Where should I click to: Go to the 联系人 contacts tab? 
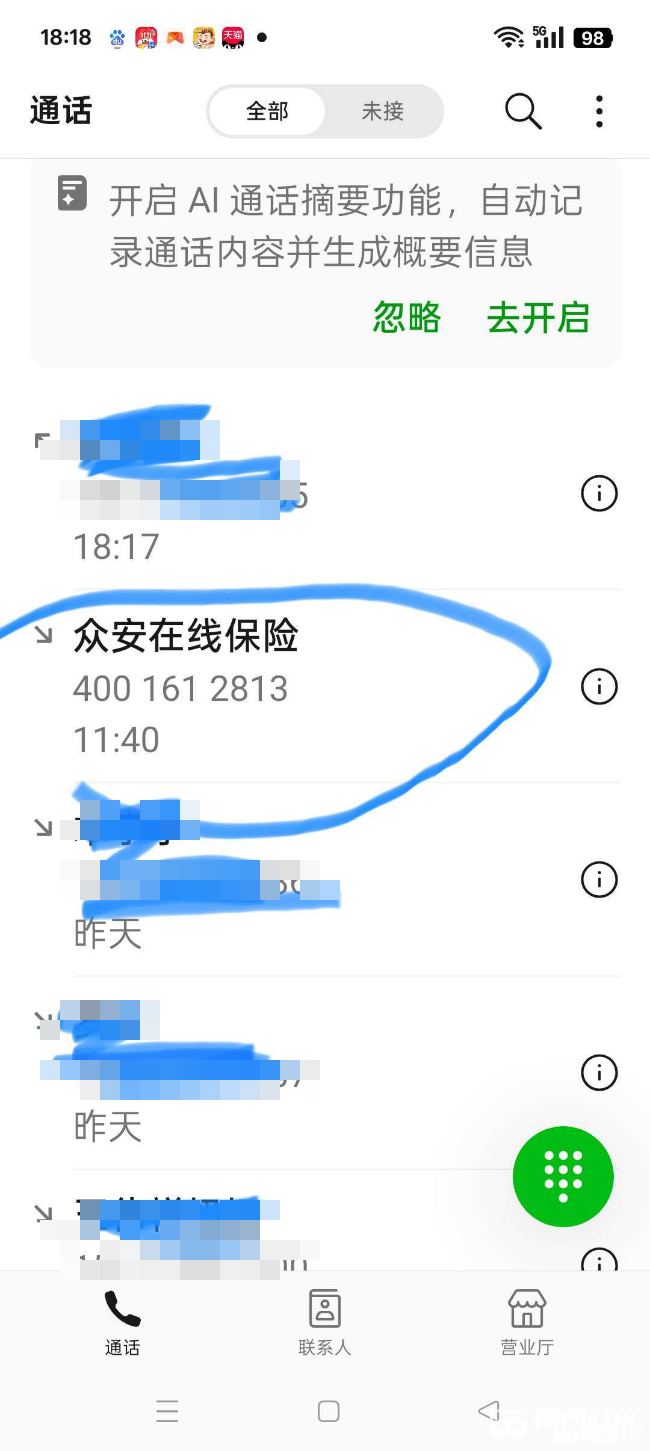click(x=325, y=1322)
